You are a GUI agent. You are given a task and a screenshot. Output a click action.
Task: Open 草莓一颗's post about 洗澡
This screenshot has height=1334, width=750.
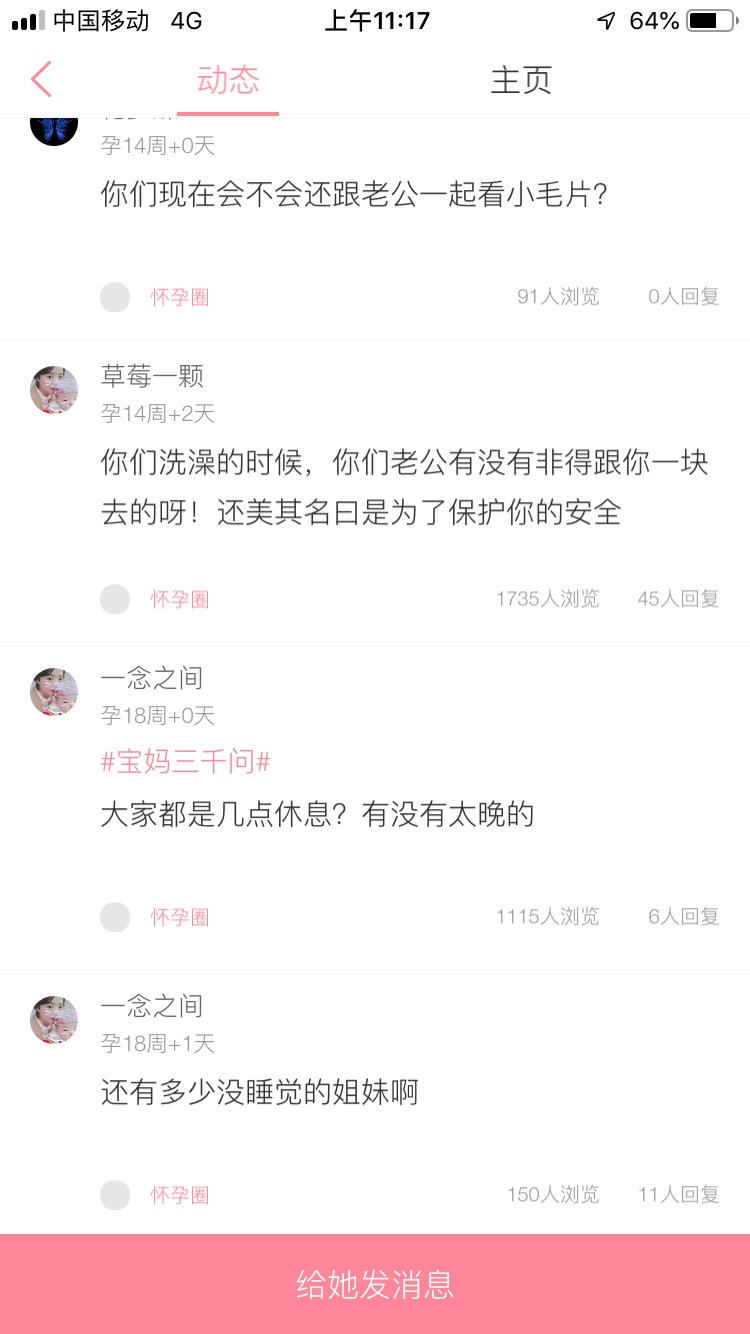405,487
